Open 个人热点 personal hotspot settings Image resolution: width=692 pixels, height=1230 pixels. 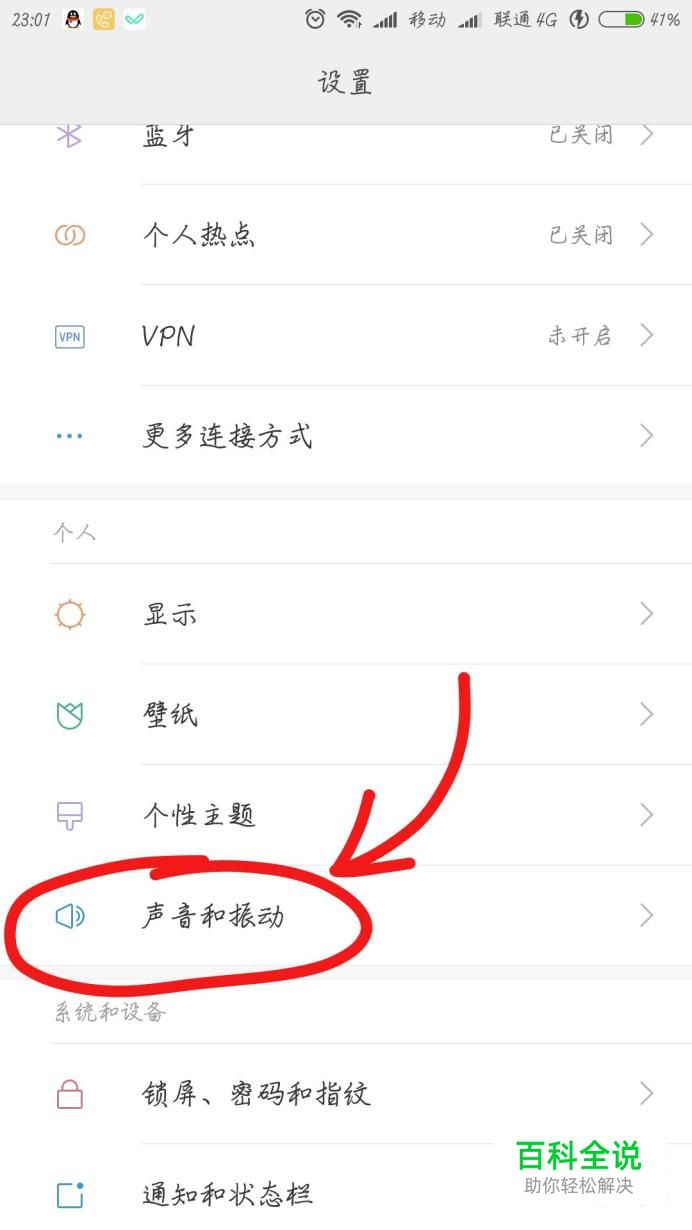[x=346, y=235]
